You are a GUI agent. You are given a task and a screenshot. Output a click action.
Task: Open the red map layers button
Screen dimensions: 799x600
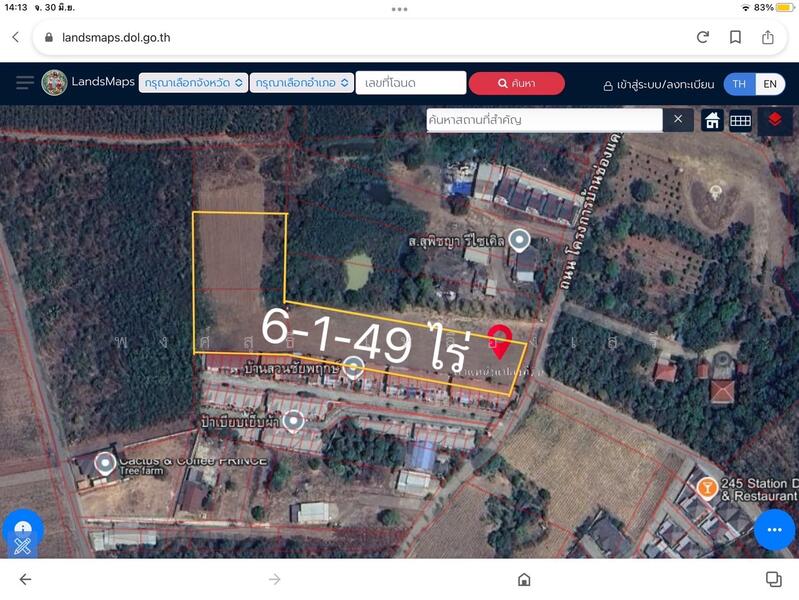click(775, 120)
